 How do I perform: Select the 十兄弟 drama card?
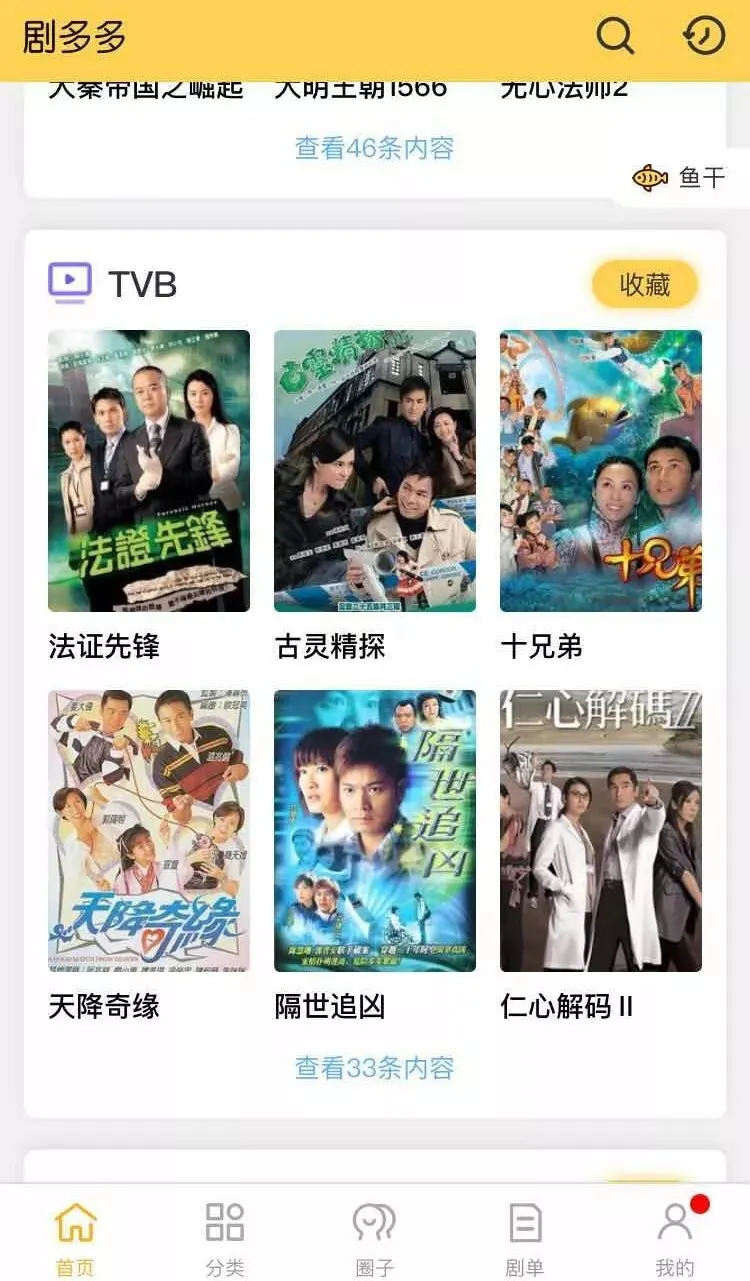[x=601, y=471]
